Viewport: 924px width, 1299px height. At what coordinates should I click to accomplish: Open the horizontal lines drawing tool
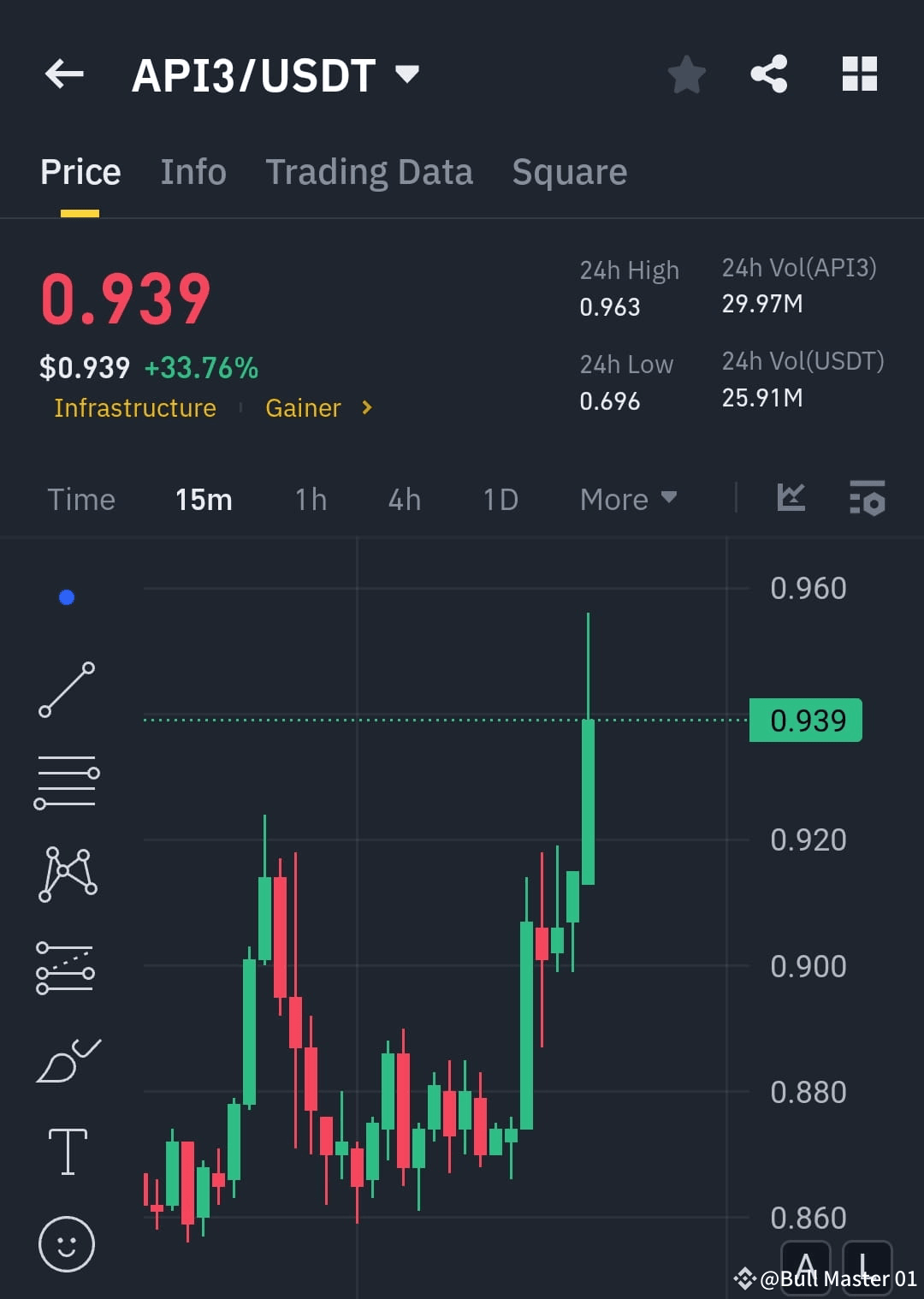click(67, 781)
